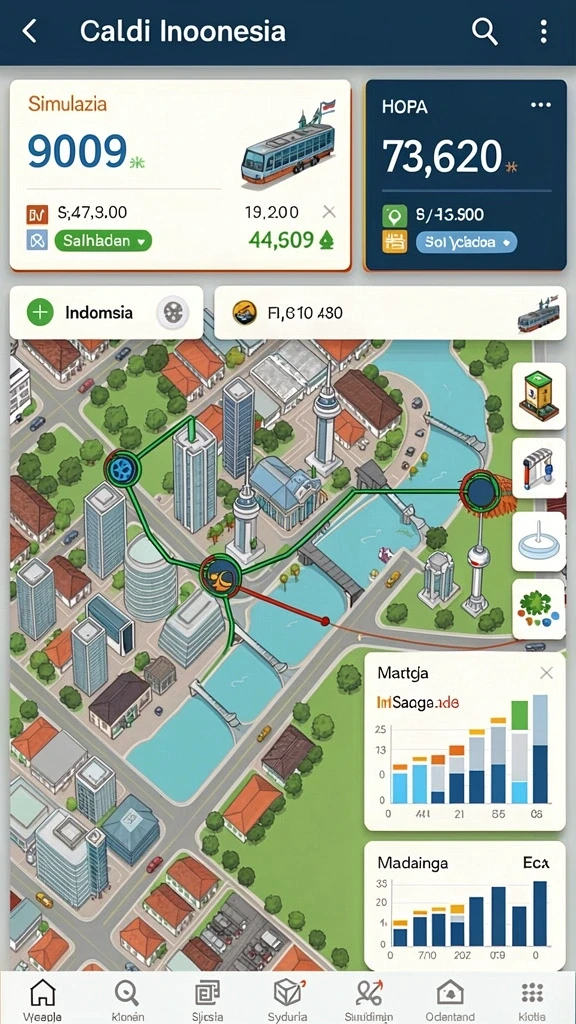Image resolution: width=576 pixels, height=1024 pixels.
Task: Dismiss the 19,200 row with the X
Action: [329, 212]
